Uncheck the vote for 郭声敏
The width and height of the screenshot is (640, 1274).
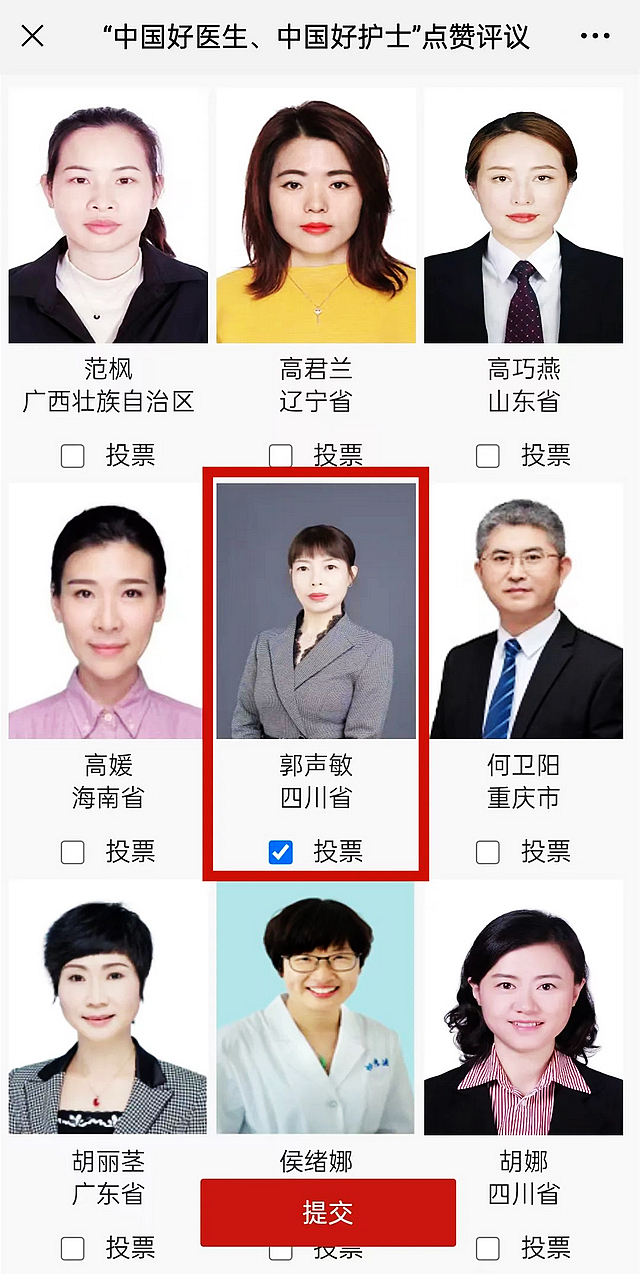point(281,852)
